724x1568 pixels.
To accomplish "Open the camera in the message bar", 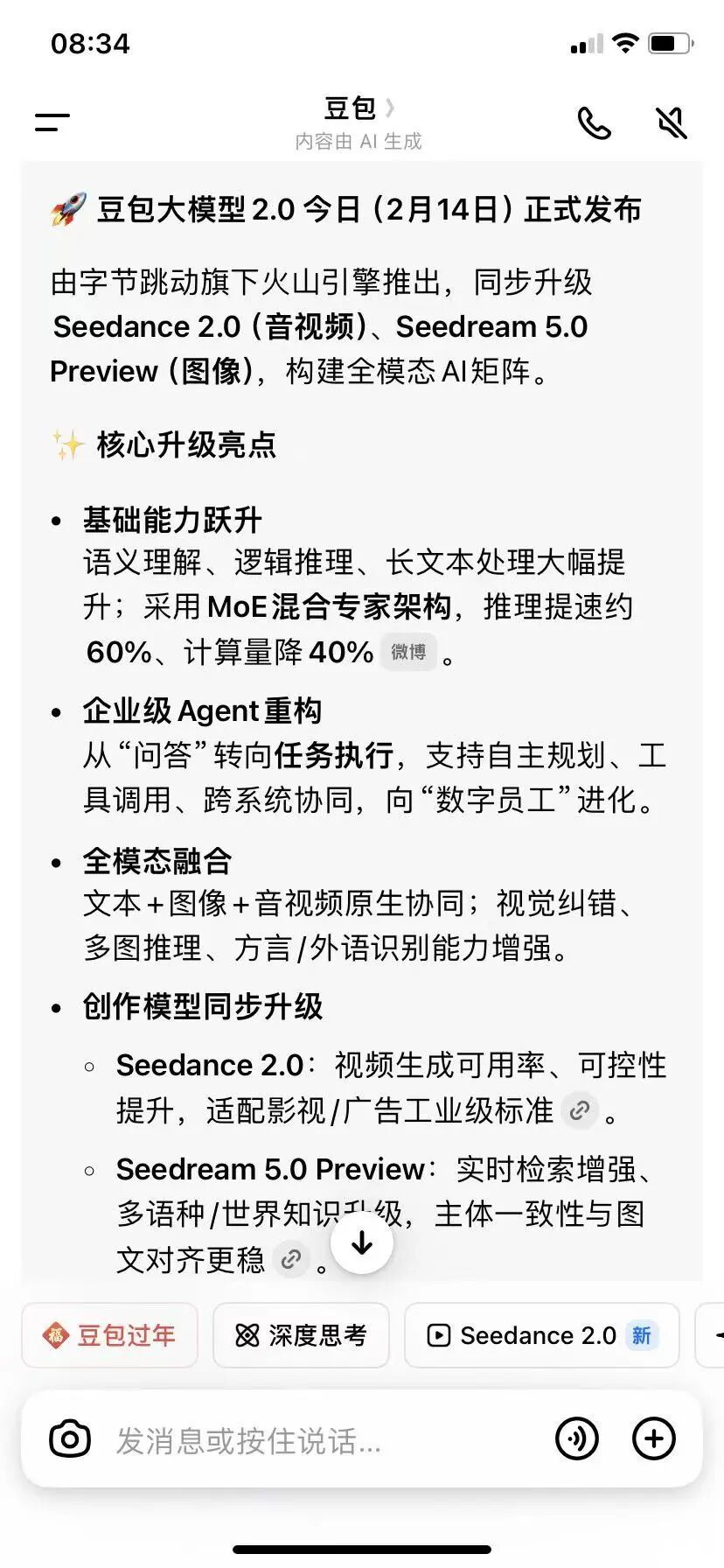I will 70,1438.
